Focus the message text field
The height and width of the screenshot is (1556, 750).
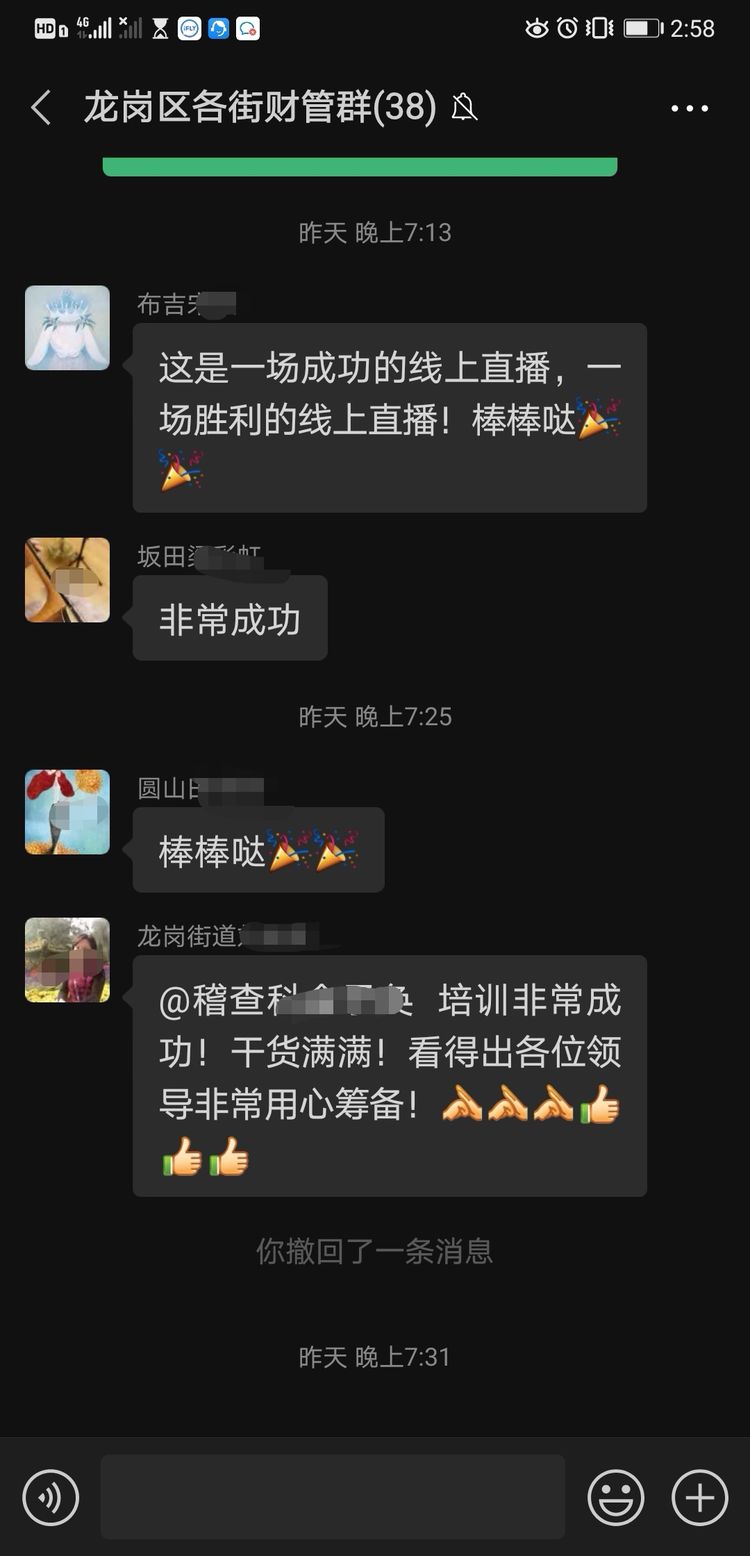332,1497
